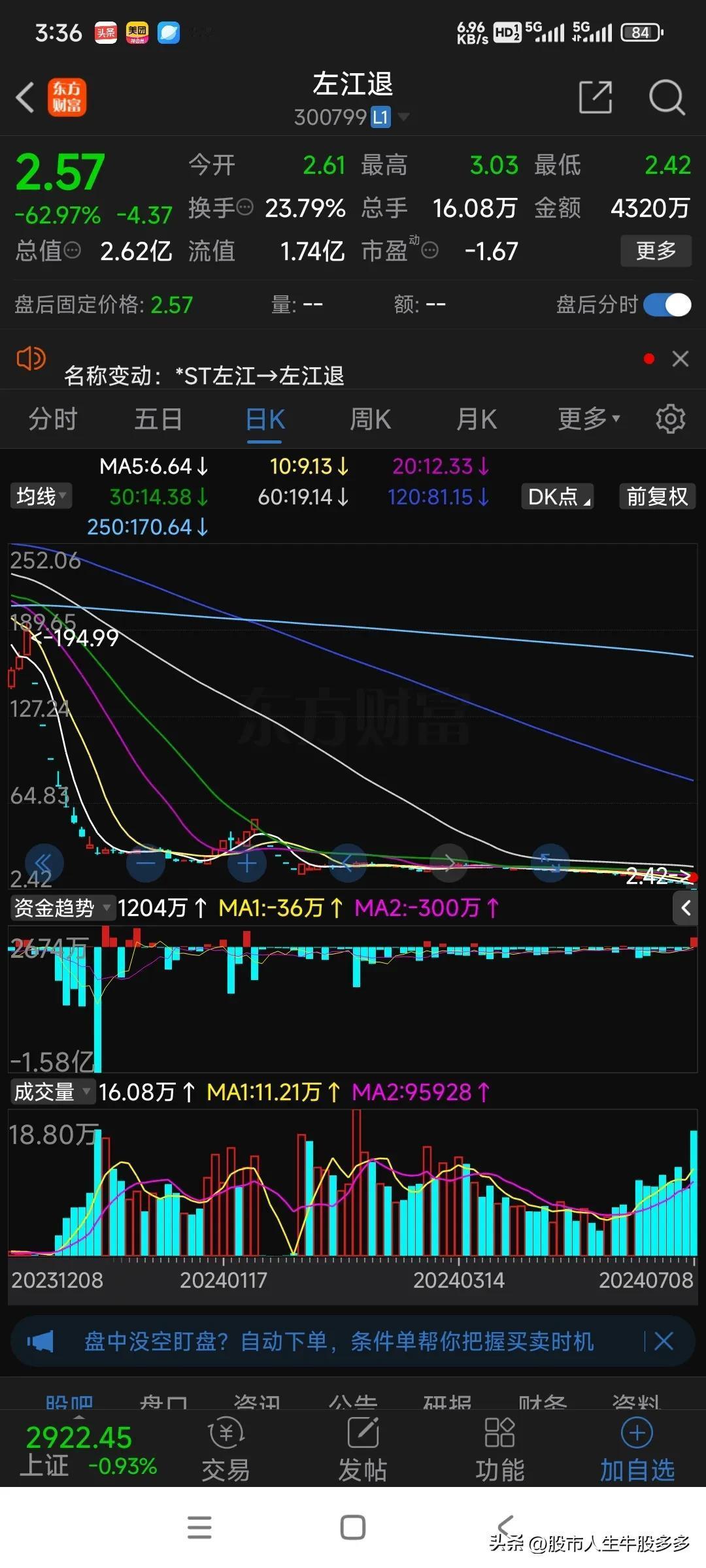The image size is (706, 1568).
Task: Open stock search magnifier
Action: (x=666, y=98)
